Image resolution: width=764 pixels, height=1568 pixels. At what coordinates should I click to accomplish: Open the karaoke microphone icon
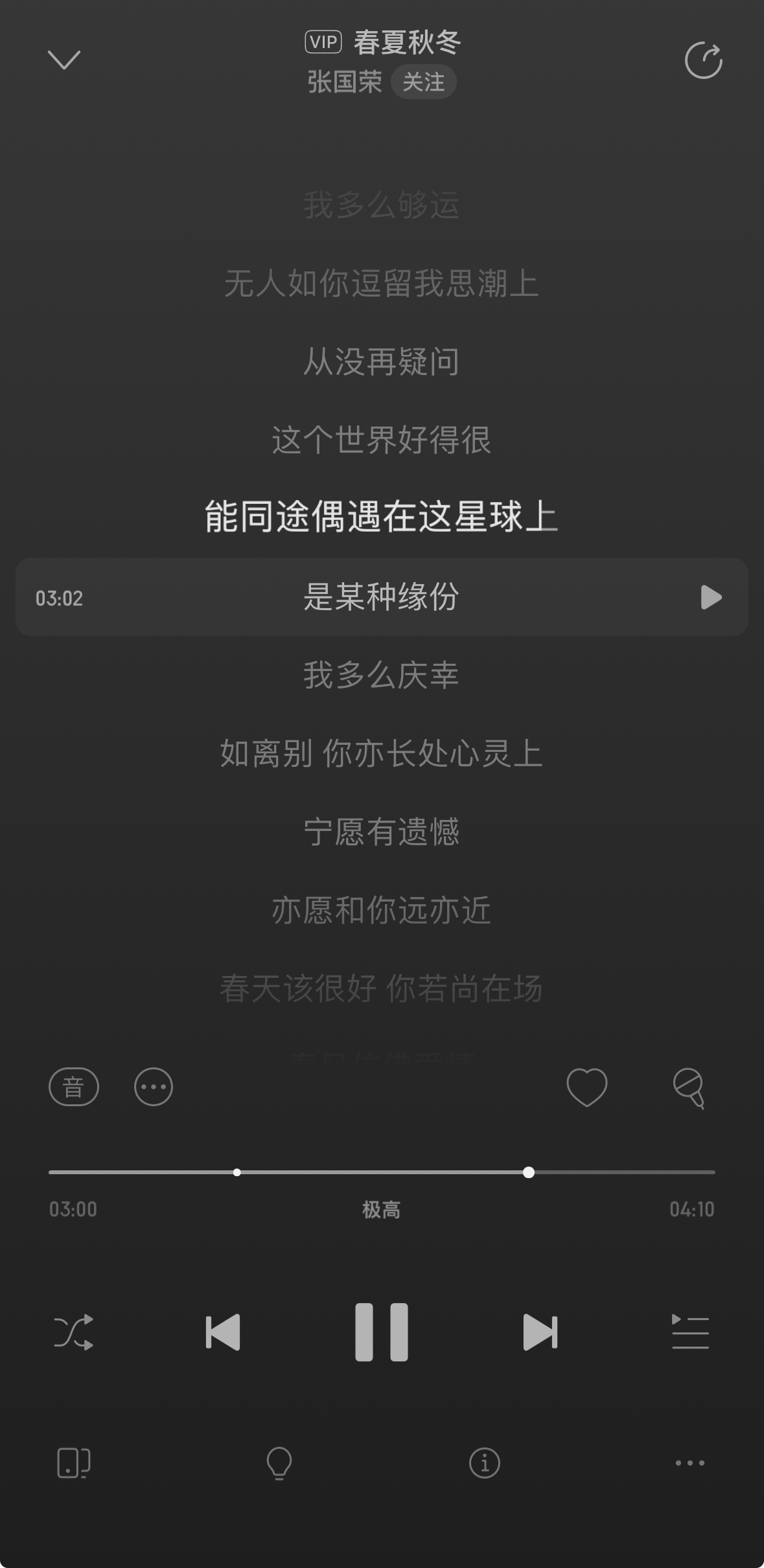pos(689,1087)
